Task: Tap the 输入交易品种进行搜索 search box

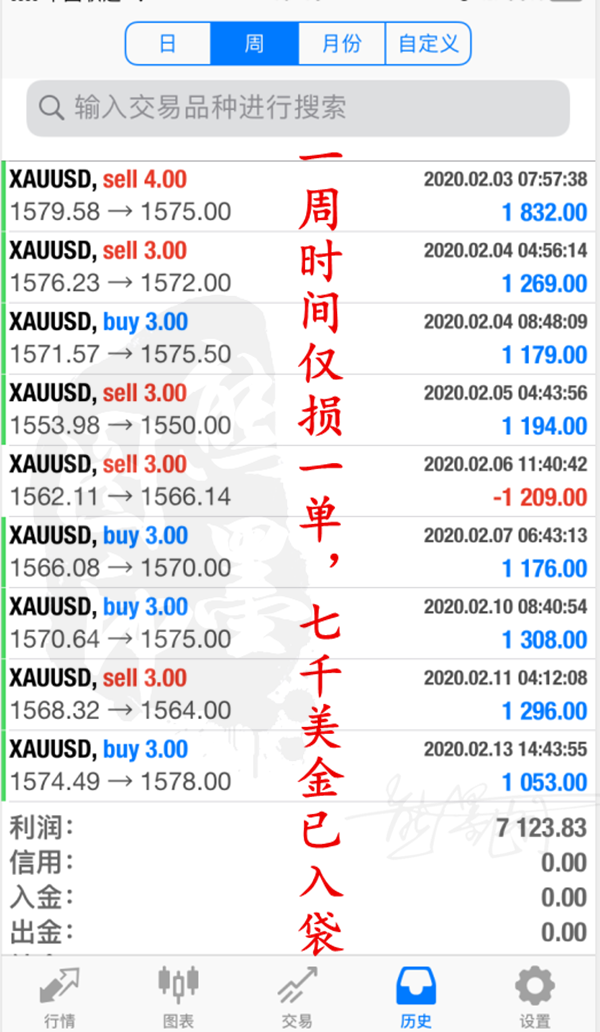Action: (298, 108)
